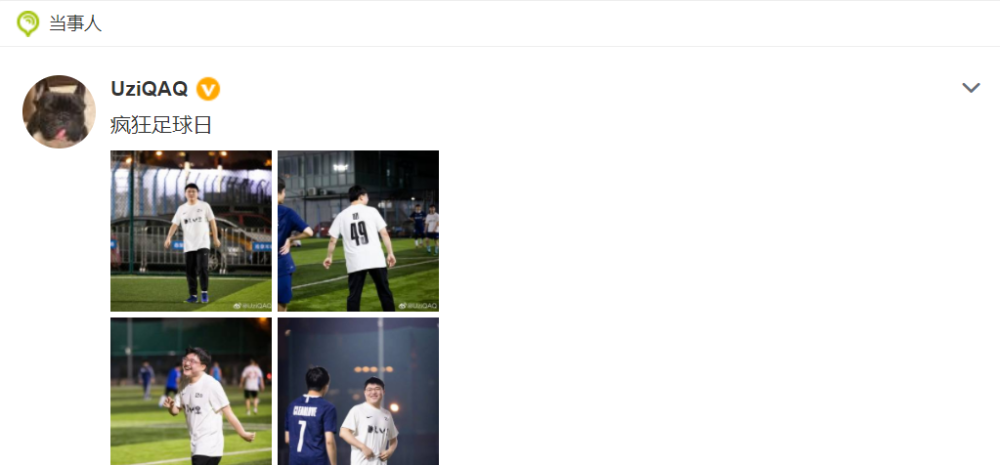
Task: Open the UziQAQ username link
Action: (149, 89)
